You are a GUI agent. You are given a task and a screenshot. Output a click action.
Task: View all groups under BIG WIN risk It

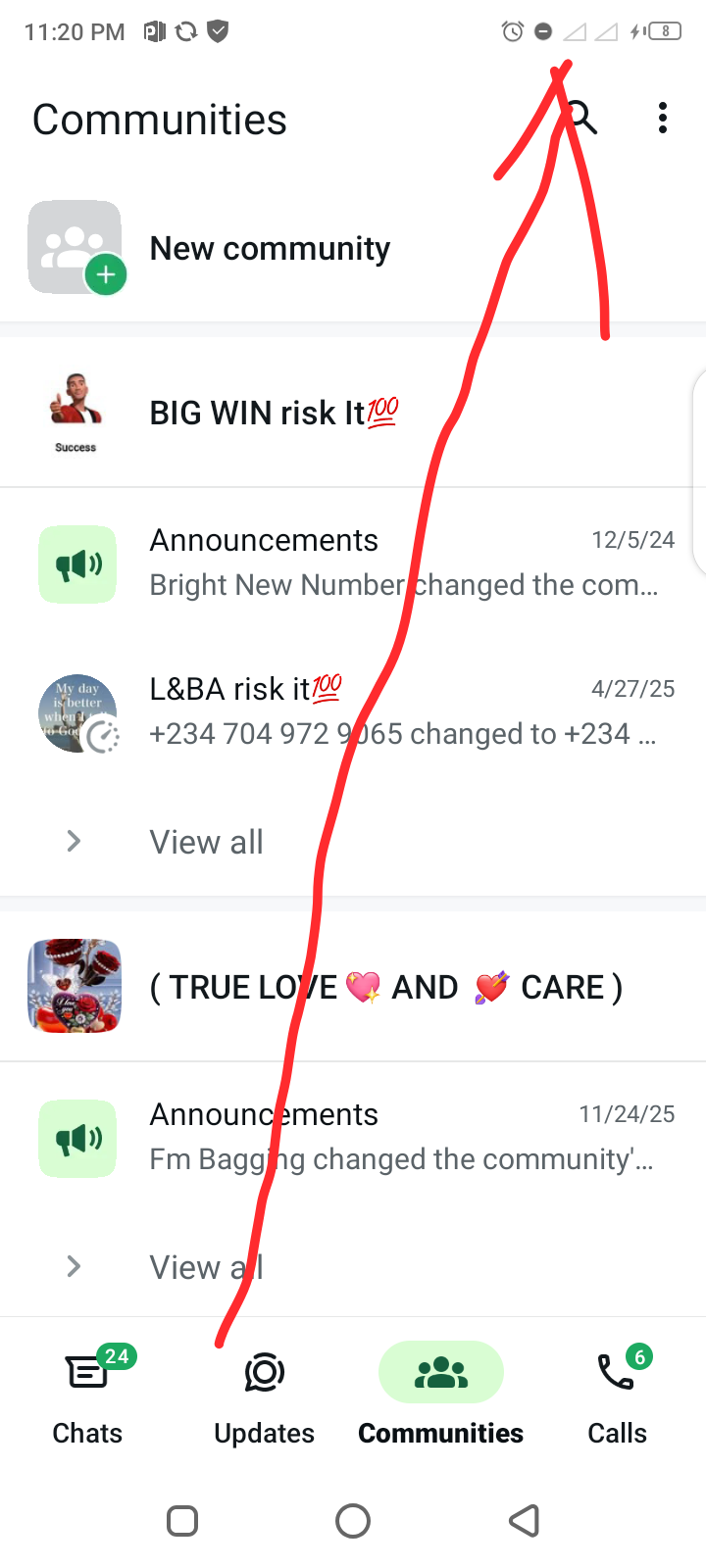coord(206,842)
